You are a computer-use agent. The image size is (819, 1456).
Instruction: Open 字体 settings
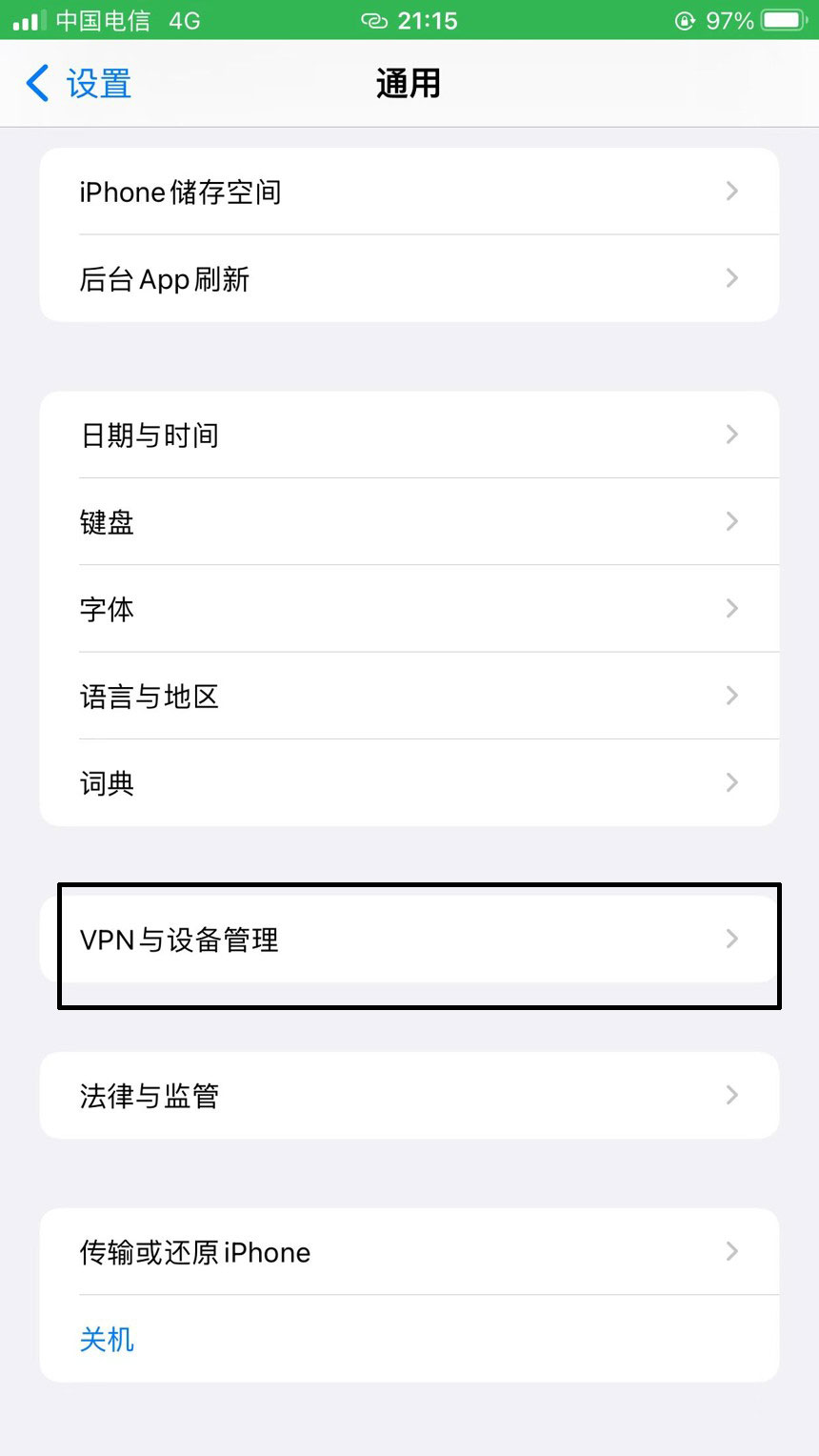tap(409, 608)
